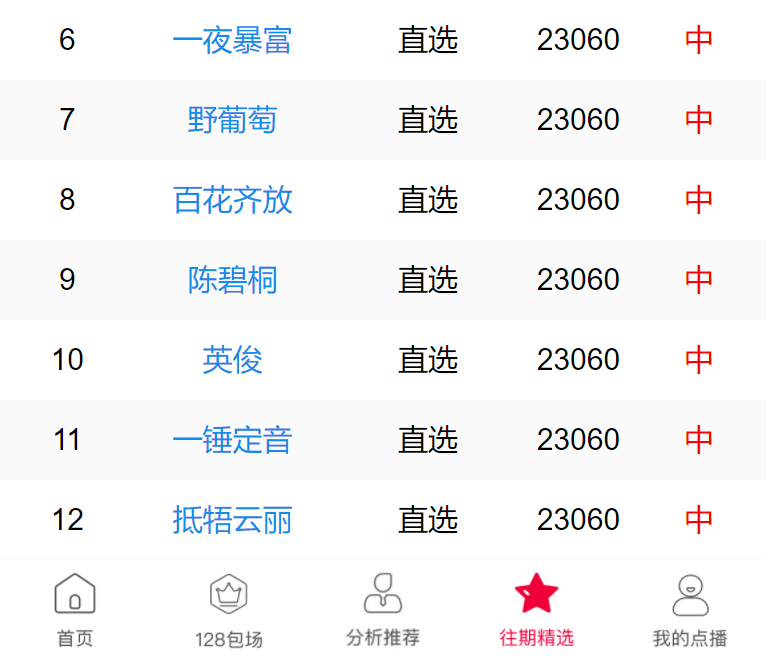Switch to 我的点播 tab

[x=690, y=610]
